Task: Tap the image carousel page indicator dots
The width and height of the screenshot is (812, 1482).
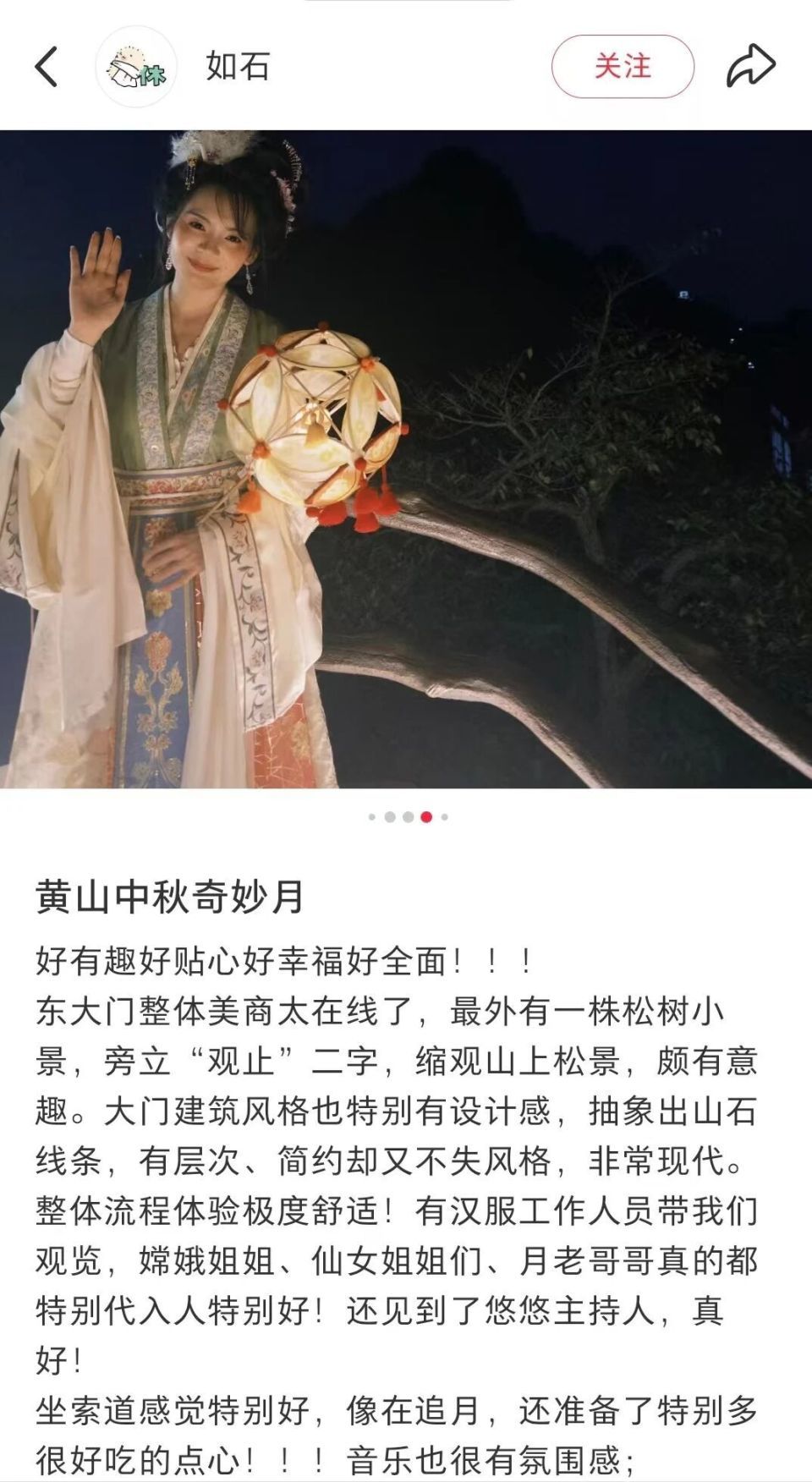Action: [409, 817]
